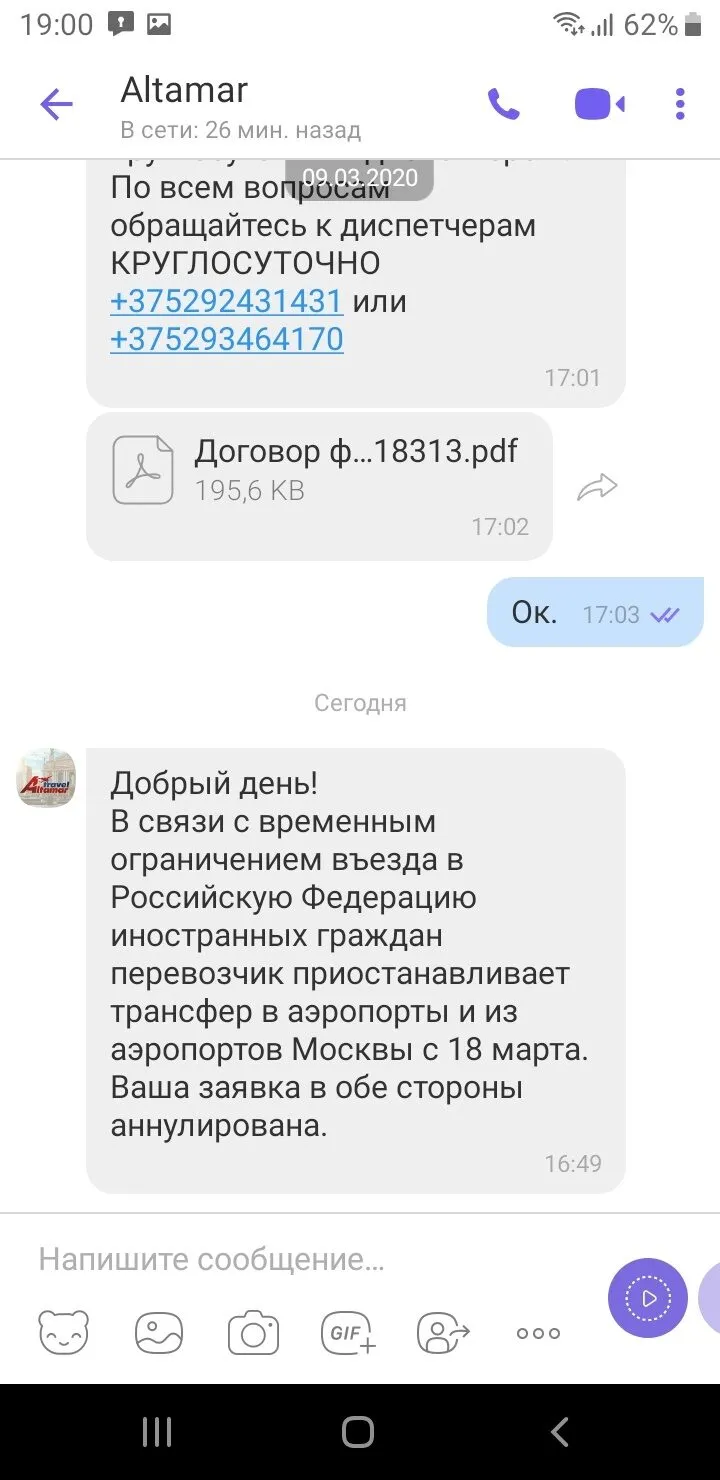Call dispatcher number +375292431431
The width and height of the screenshot is (720, 1480).
227,301
